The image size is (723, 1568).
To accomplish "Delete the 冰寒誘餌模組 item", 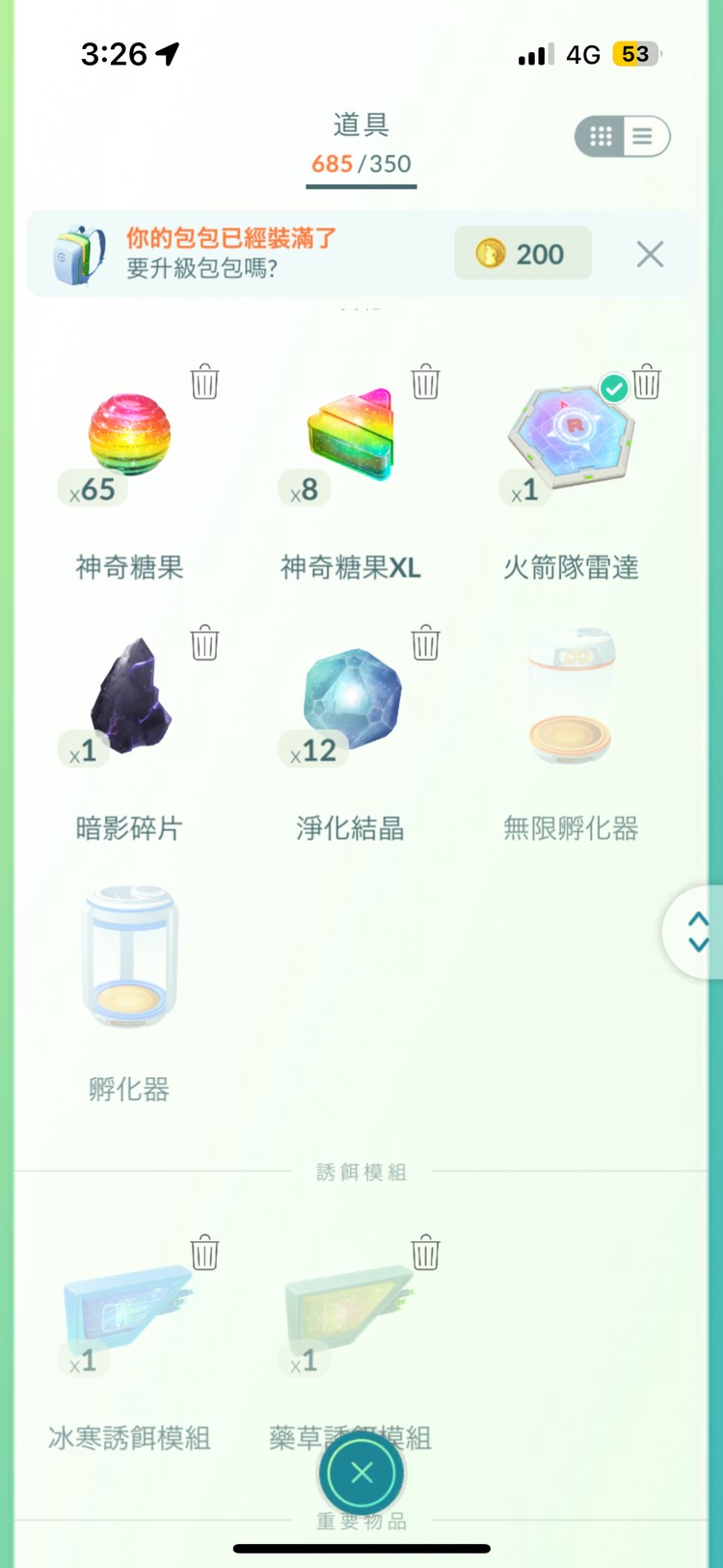I will coord(204,1253).
